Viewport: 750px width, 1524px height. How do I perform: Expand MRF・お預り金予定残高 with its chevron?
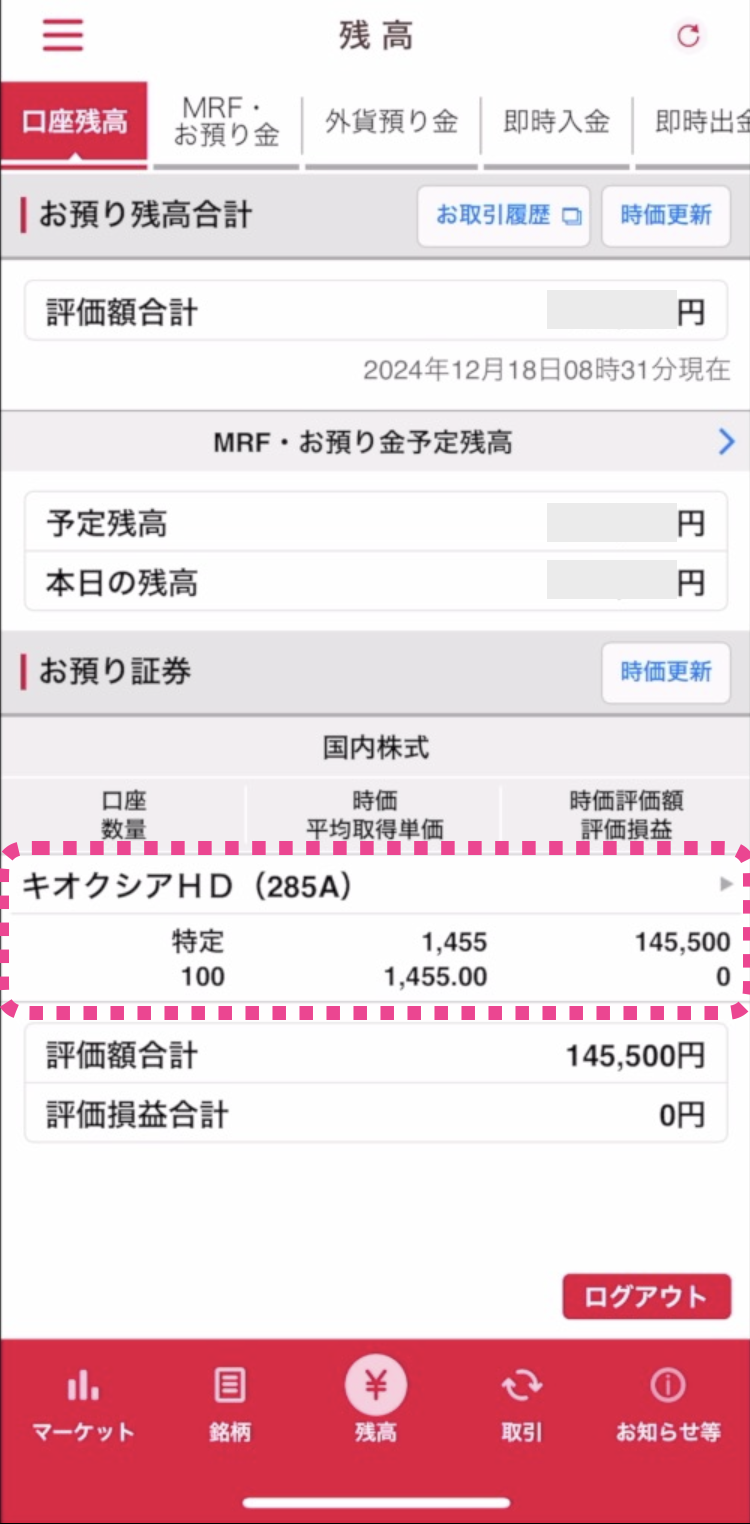pos(727,442)
